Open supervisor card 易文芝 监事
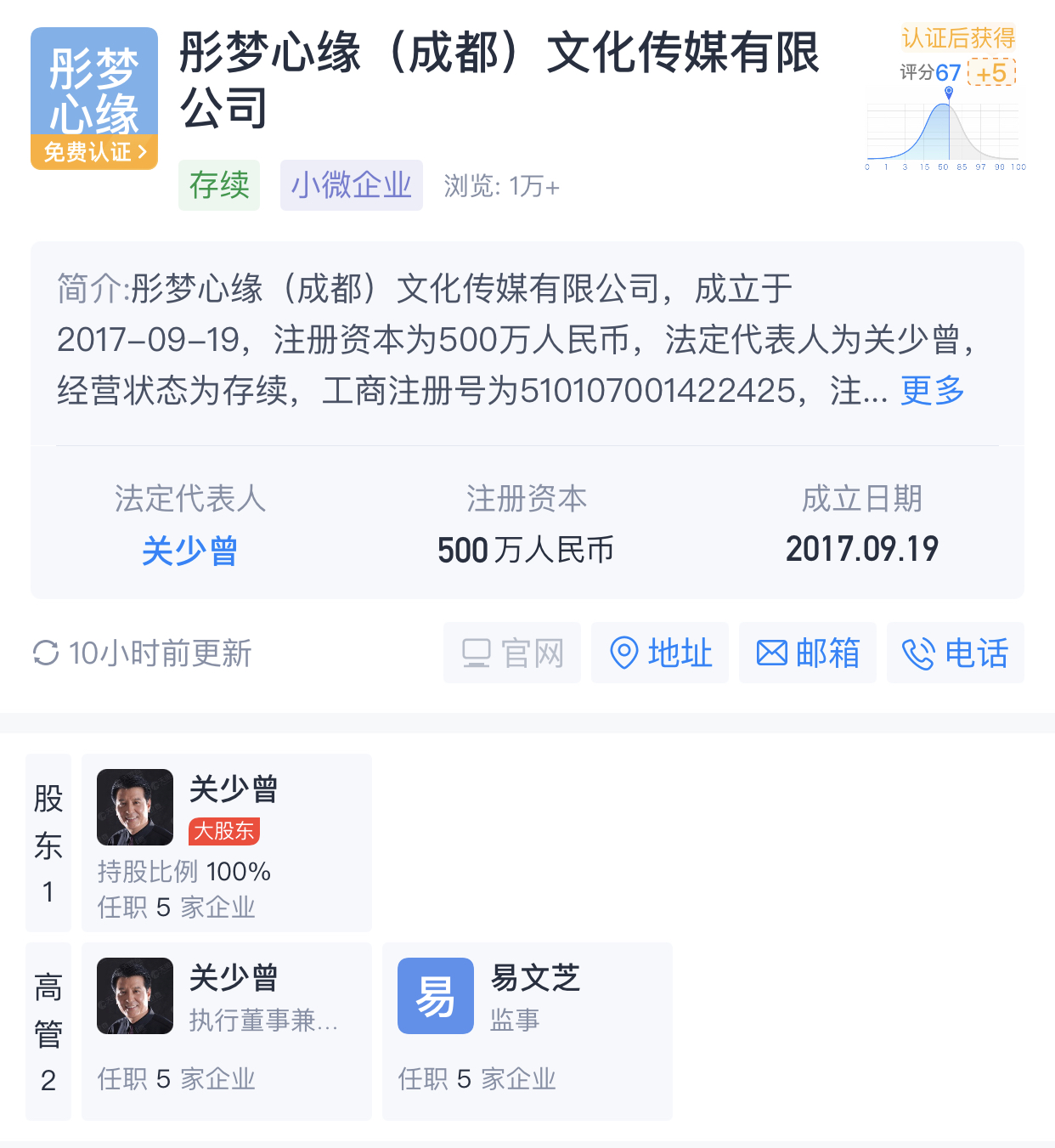This screenshot has height=1148, width=1055. 527,1030
